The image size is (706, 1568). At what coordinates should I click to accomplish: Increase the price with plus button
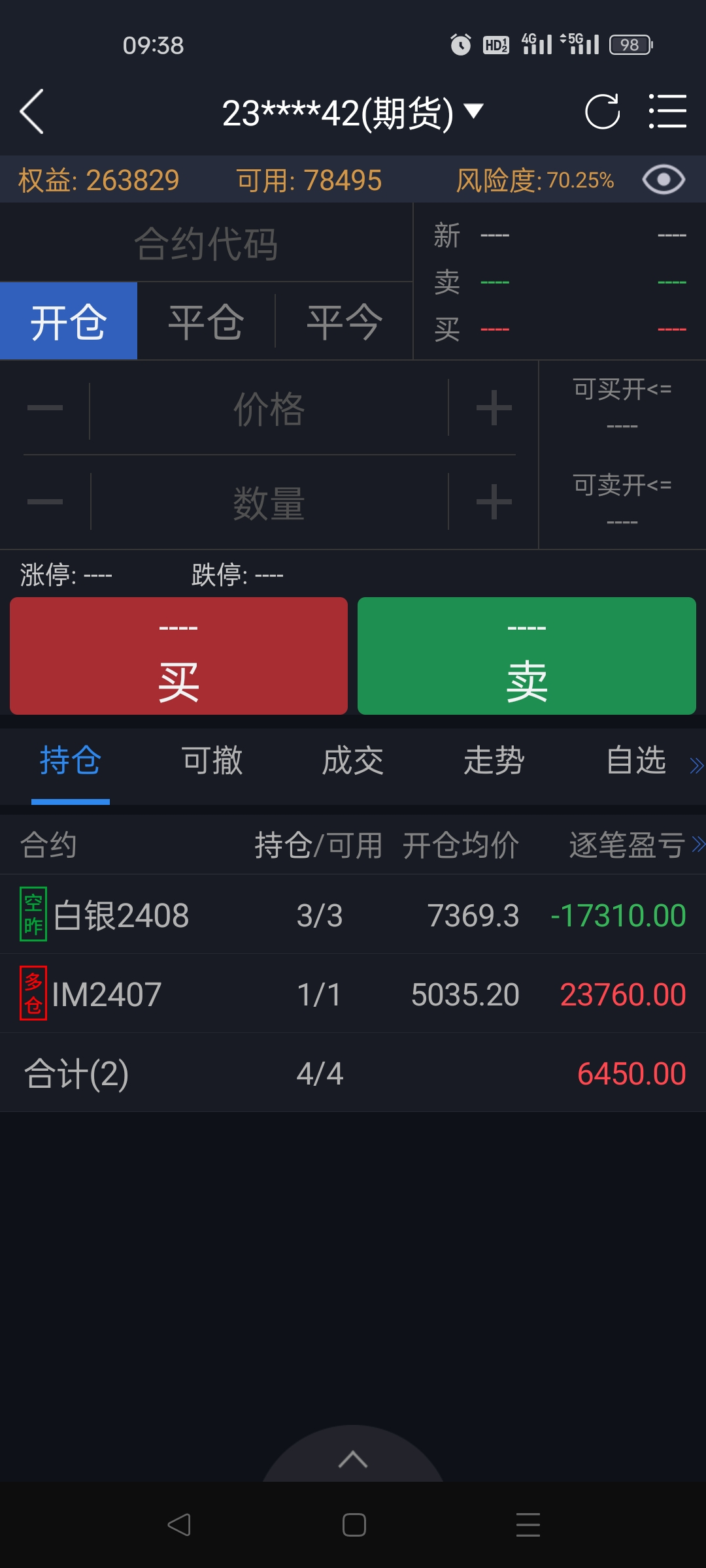tap(494, 409)
